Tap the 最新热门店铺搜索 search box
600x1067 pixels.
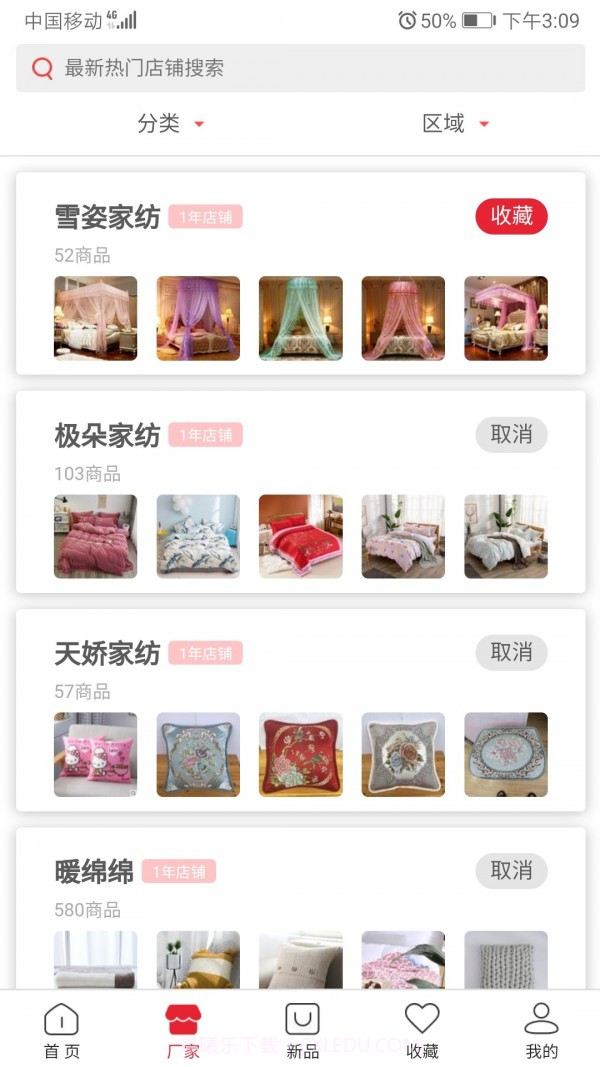pyautogui.click(x=300, y=68)
